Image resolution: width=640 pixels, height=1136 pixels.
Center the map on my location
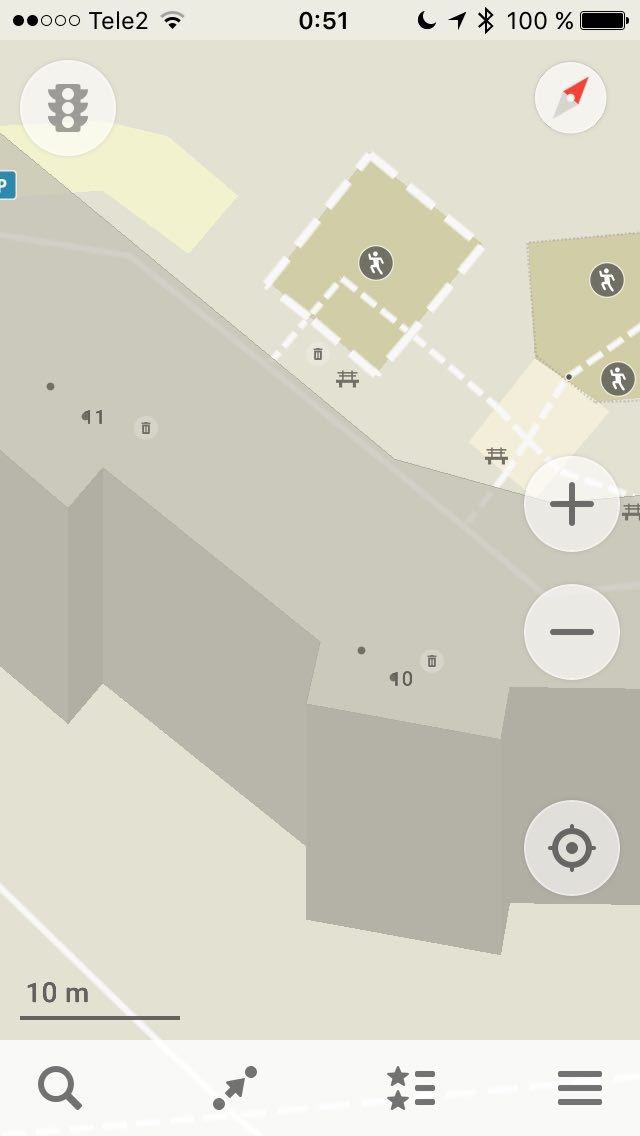pos(572,848)
